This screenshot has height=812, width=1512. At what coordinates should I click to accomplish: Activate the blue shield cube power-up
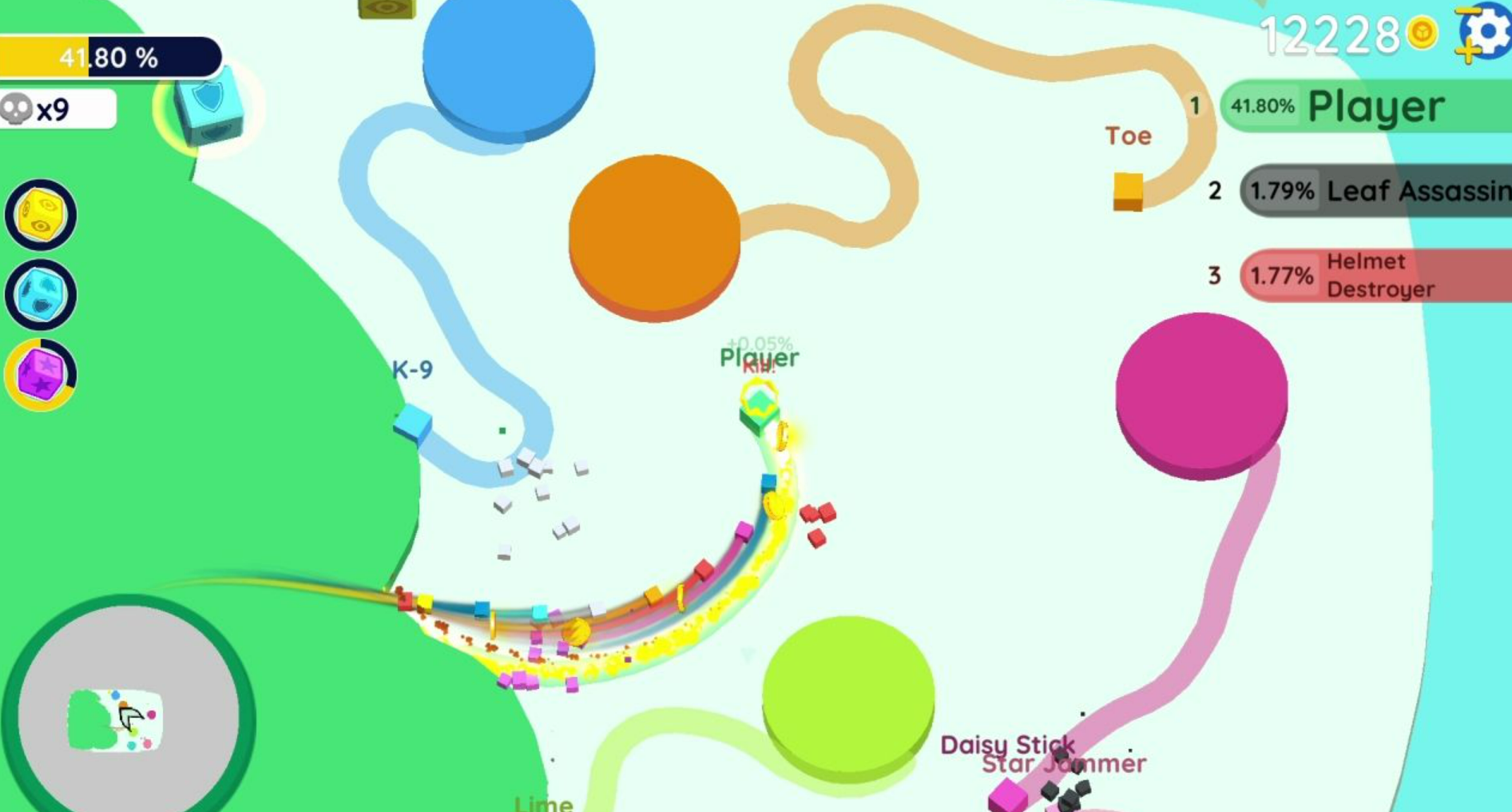point(41,295)
